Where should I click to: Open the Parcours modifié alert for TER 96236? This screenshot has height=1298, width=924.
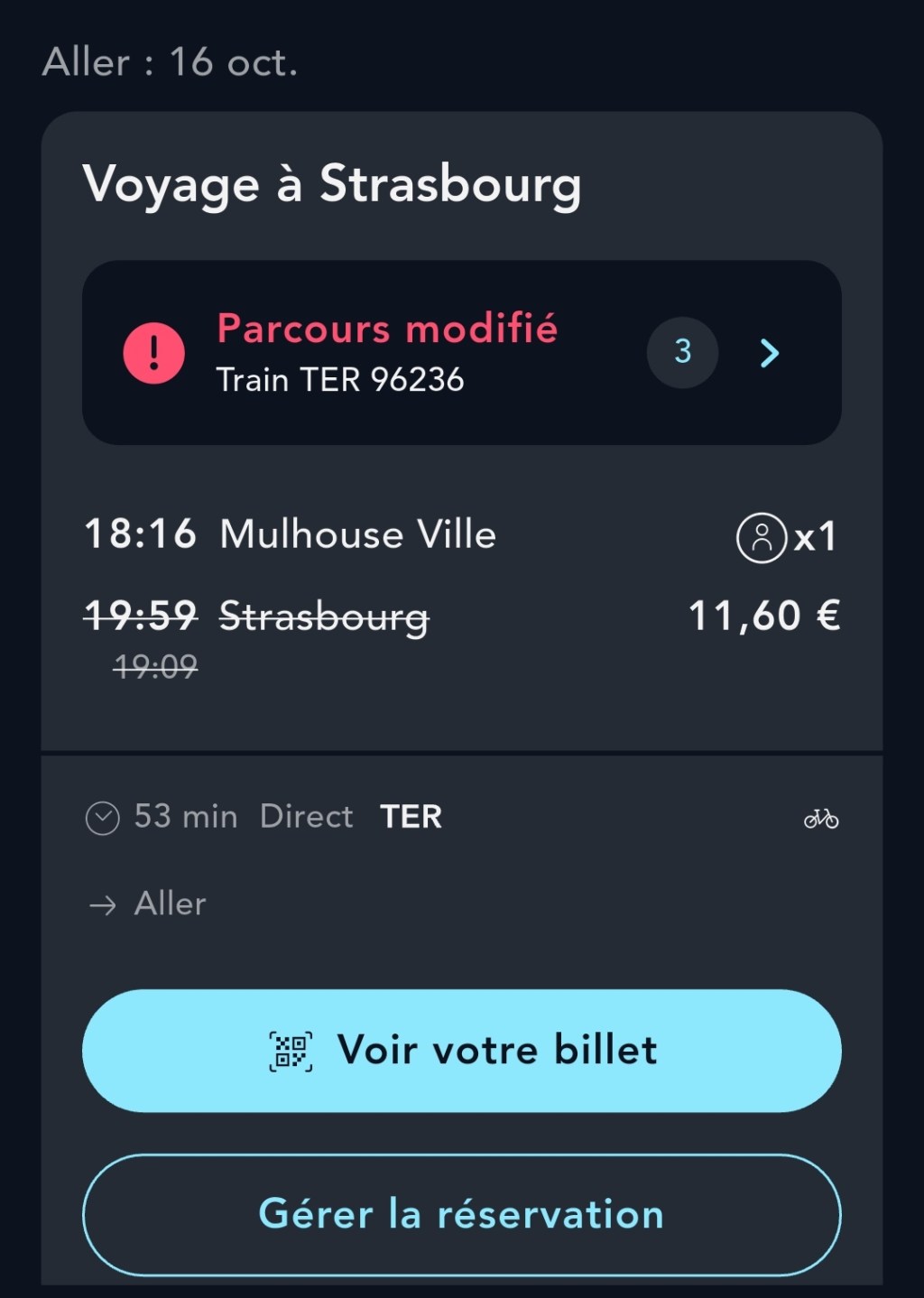(461, 353)
